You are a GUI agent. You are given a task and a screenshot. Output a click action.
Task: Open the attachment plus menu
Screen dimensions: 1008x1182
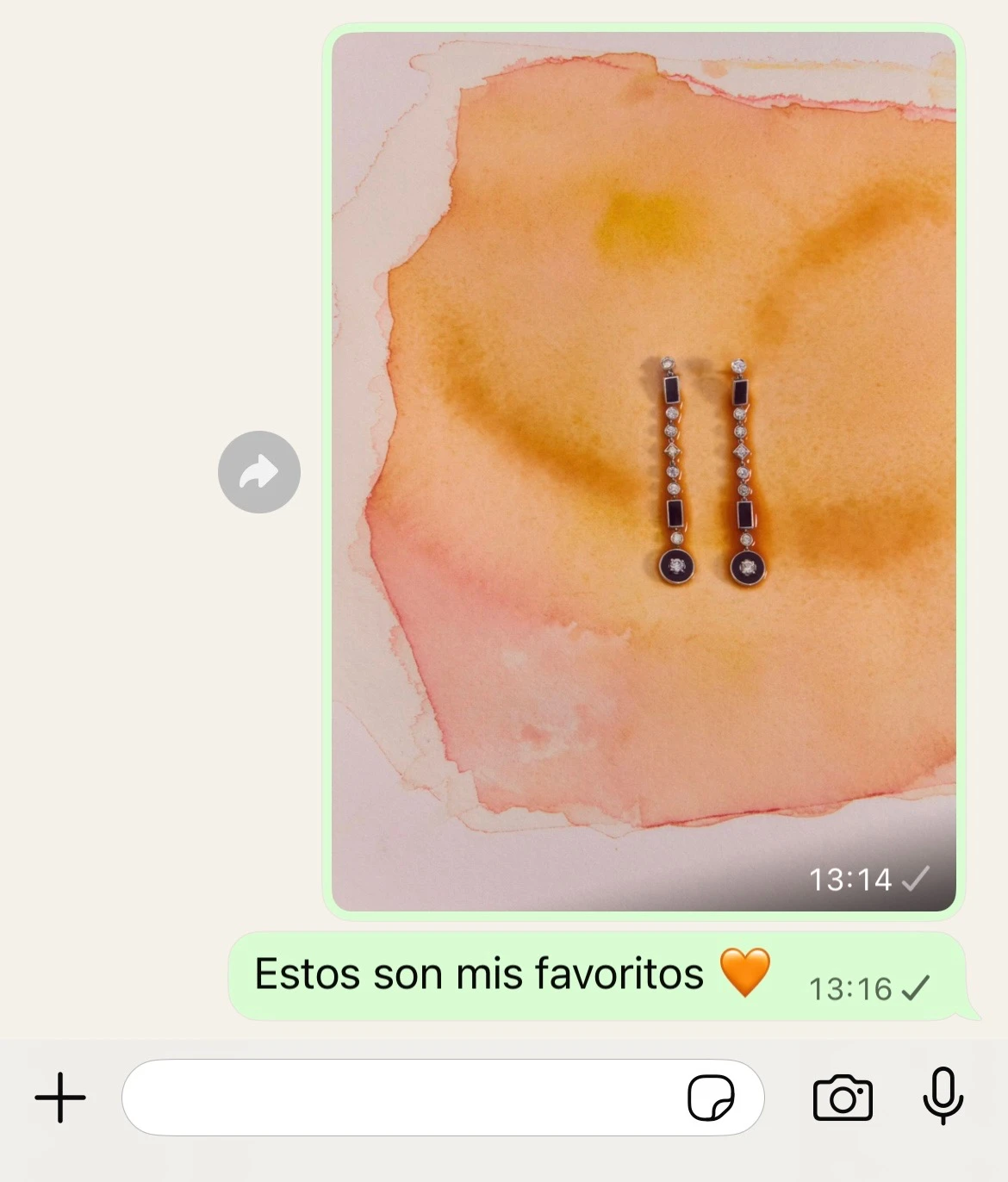(60, 1098)
